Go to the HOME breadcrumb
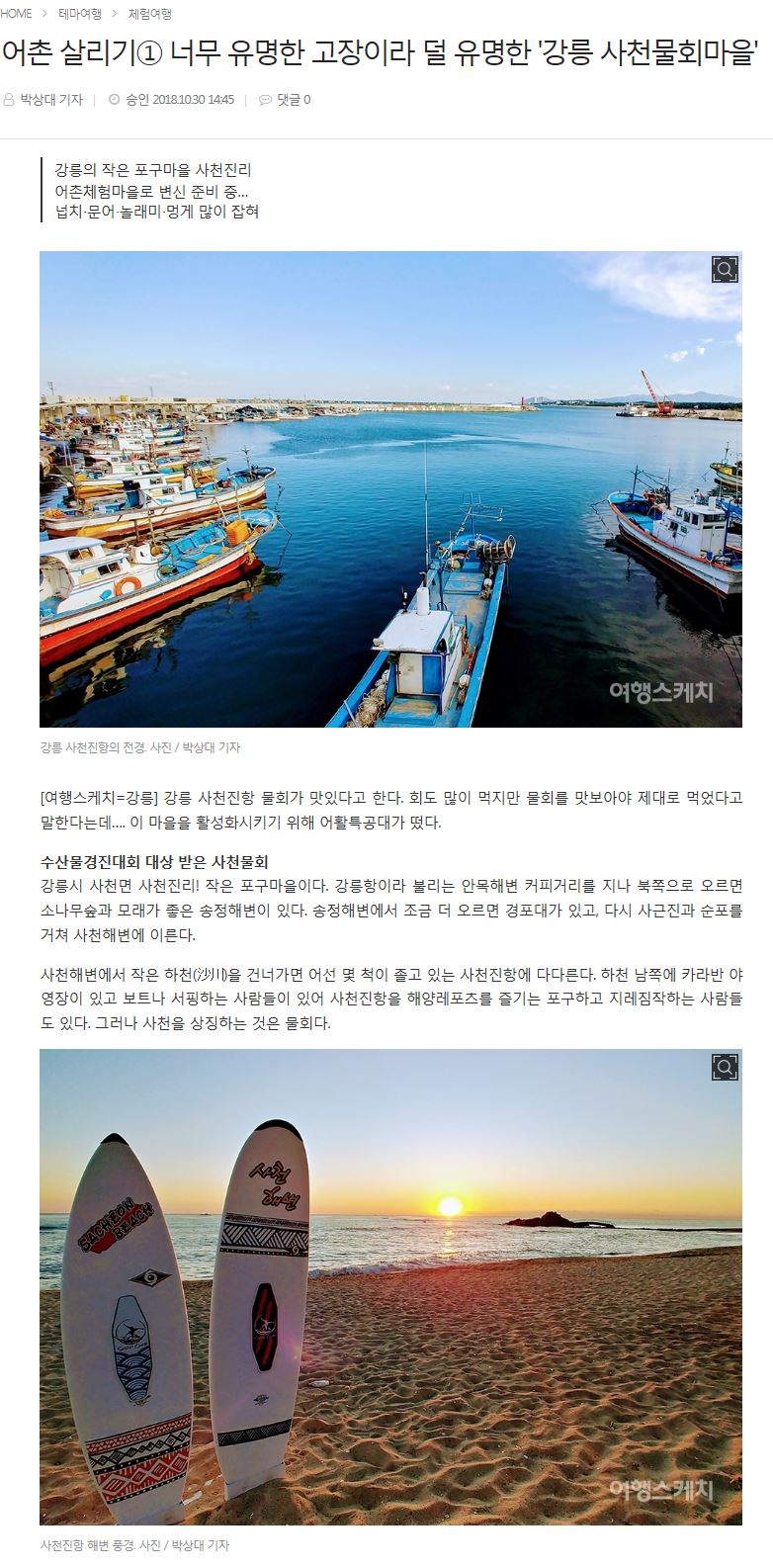The height and width of the screenshot is (1568, 773). coord(16,14)
